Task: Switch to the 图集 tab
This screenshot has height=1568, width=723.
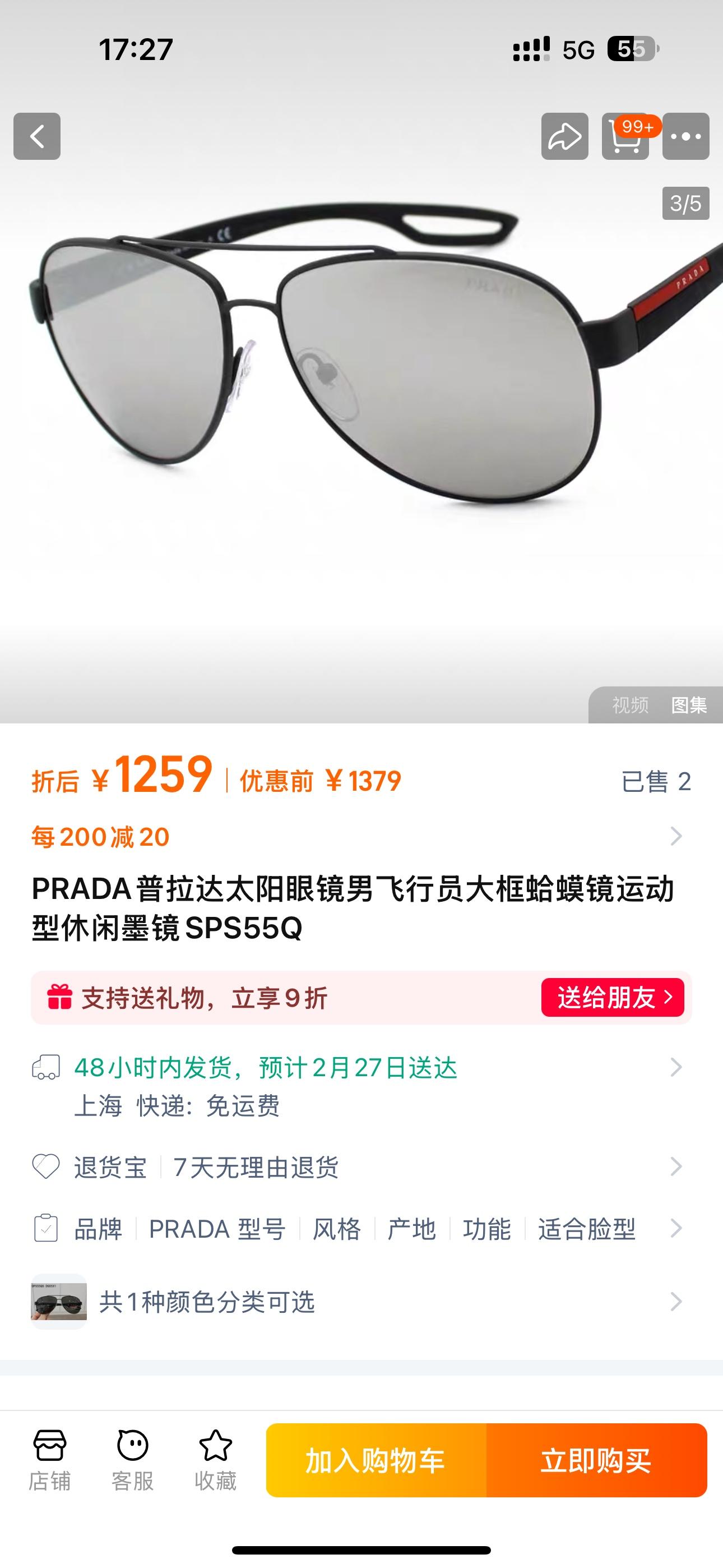Action: pos(689,705)
